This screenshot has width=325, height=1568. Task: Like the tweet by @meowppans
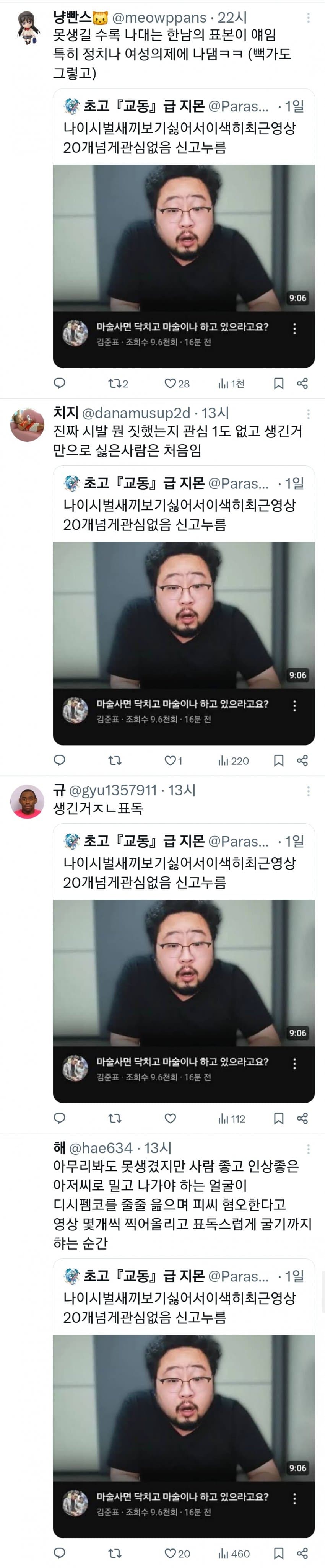(171, 383)
